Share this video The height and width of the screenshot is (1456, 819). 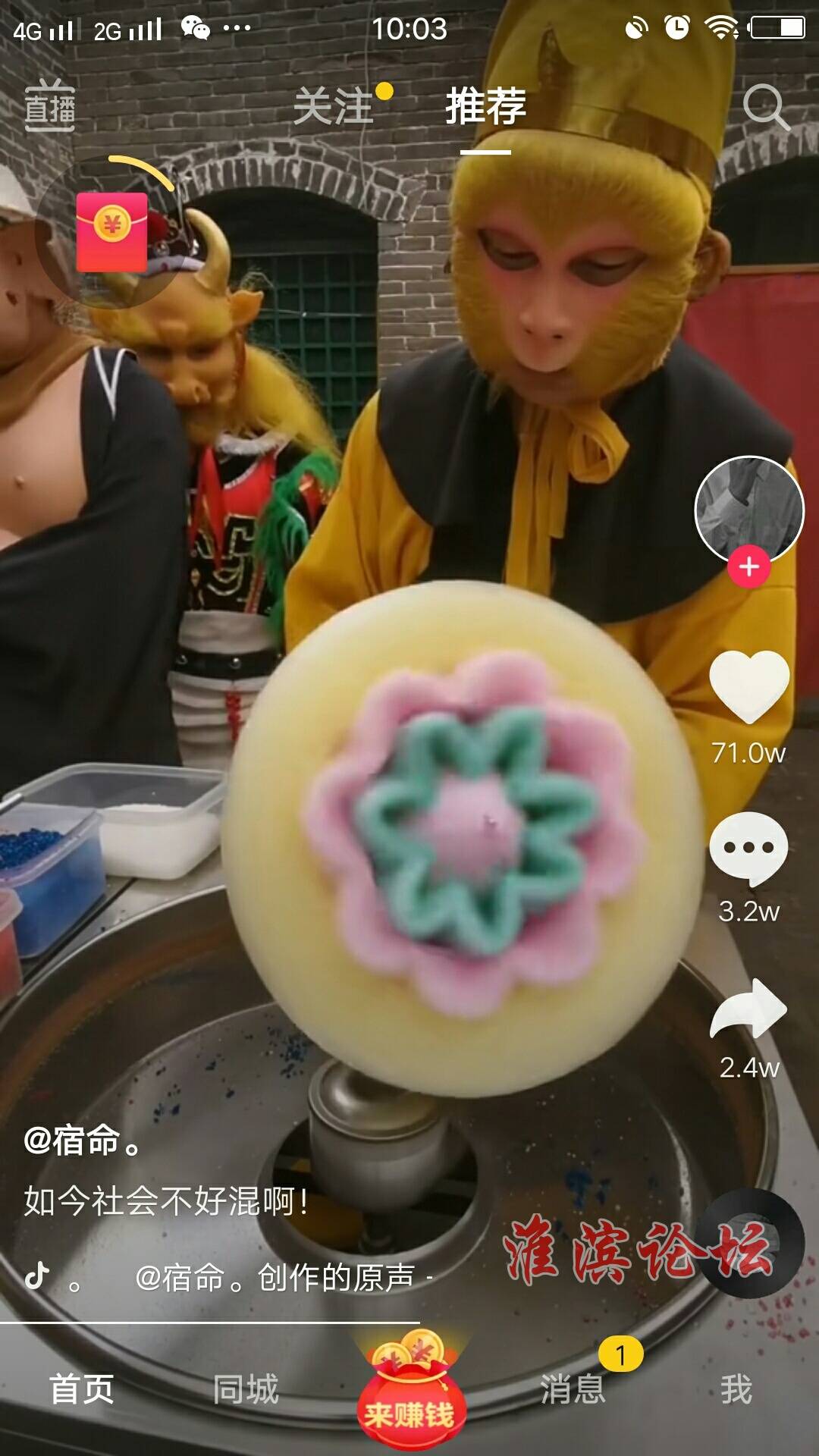click(x=749, y=1009)
